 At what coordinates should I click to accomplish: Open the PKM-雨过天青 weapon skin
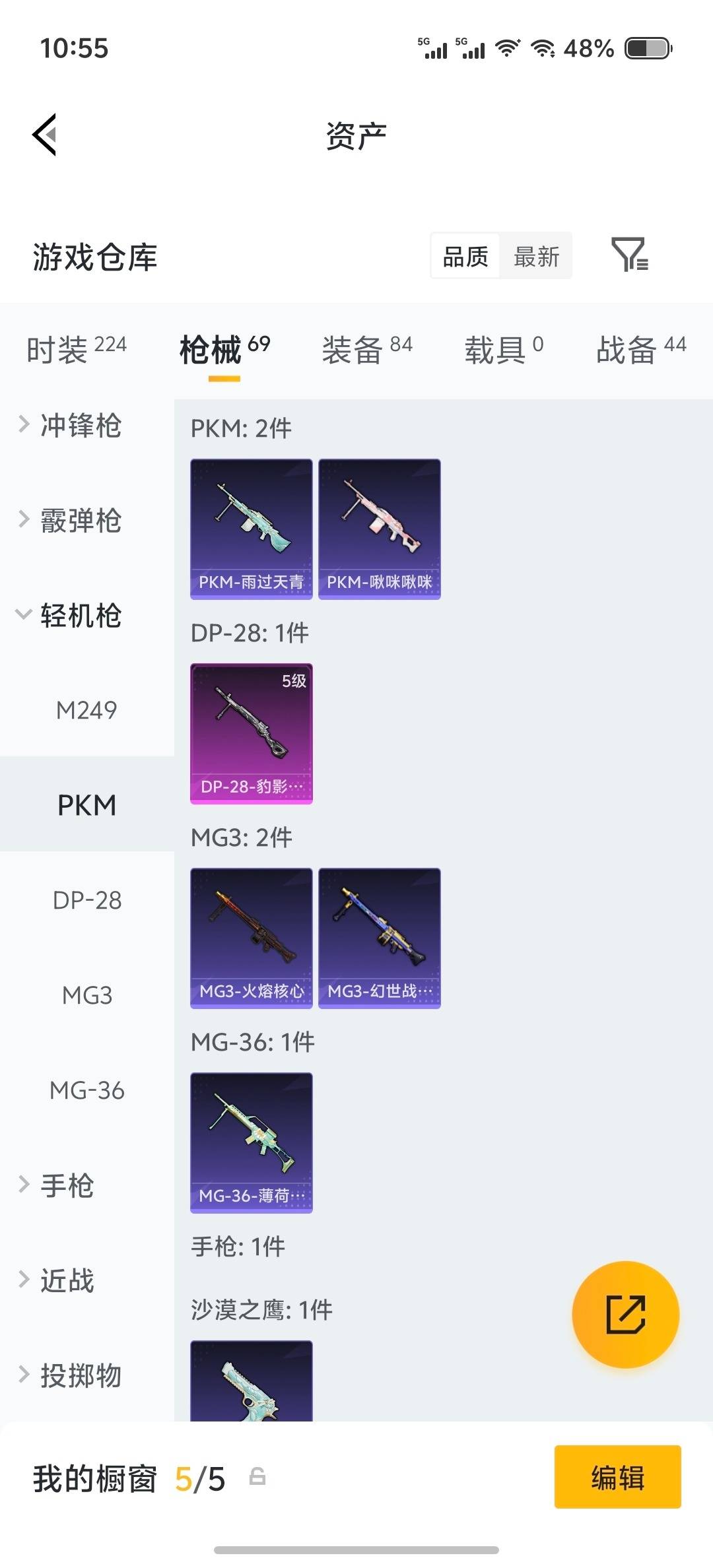(251, 528)
